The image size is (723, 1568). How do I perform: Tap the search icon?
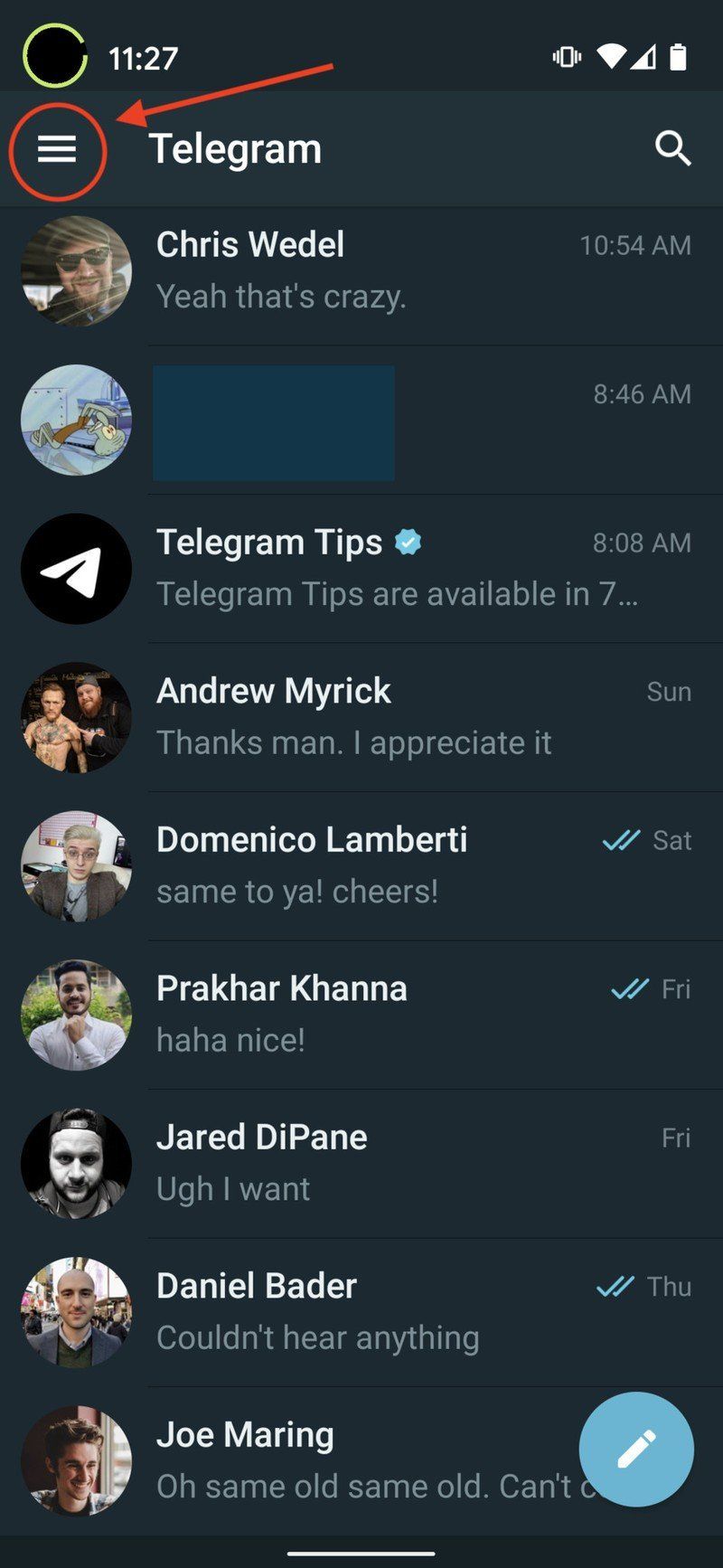673,149
